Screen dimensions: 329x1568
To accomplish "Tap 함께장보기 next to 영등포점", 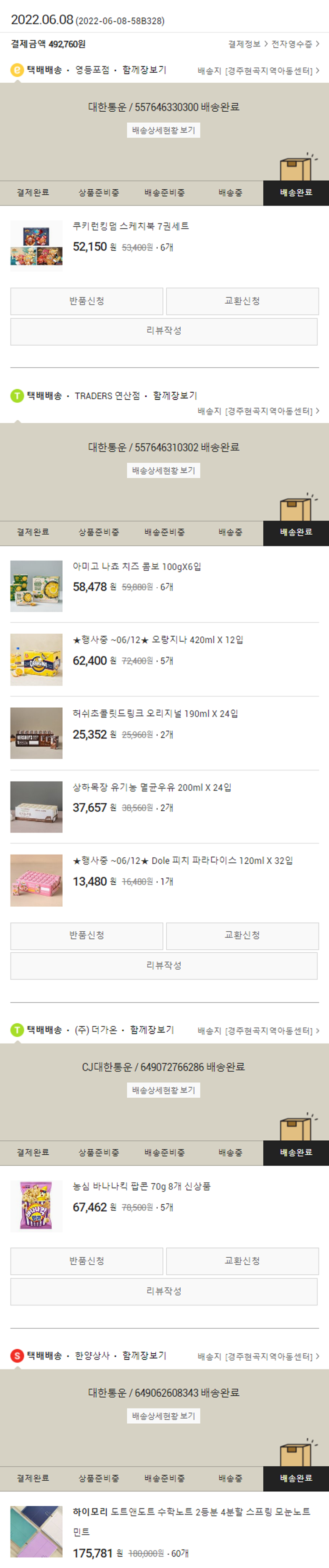I will (144, 70).
